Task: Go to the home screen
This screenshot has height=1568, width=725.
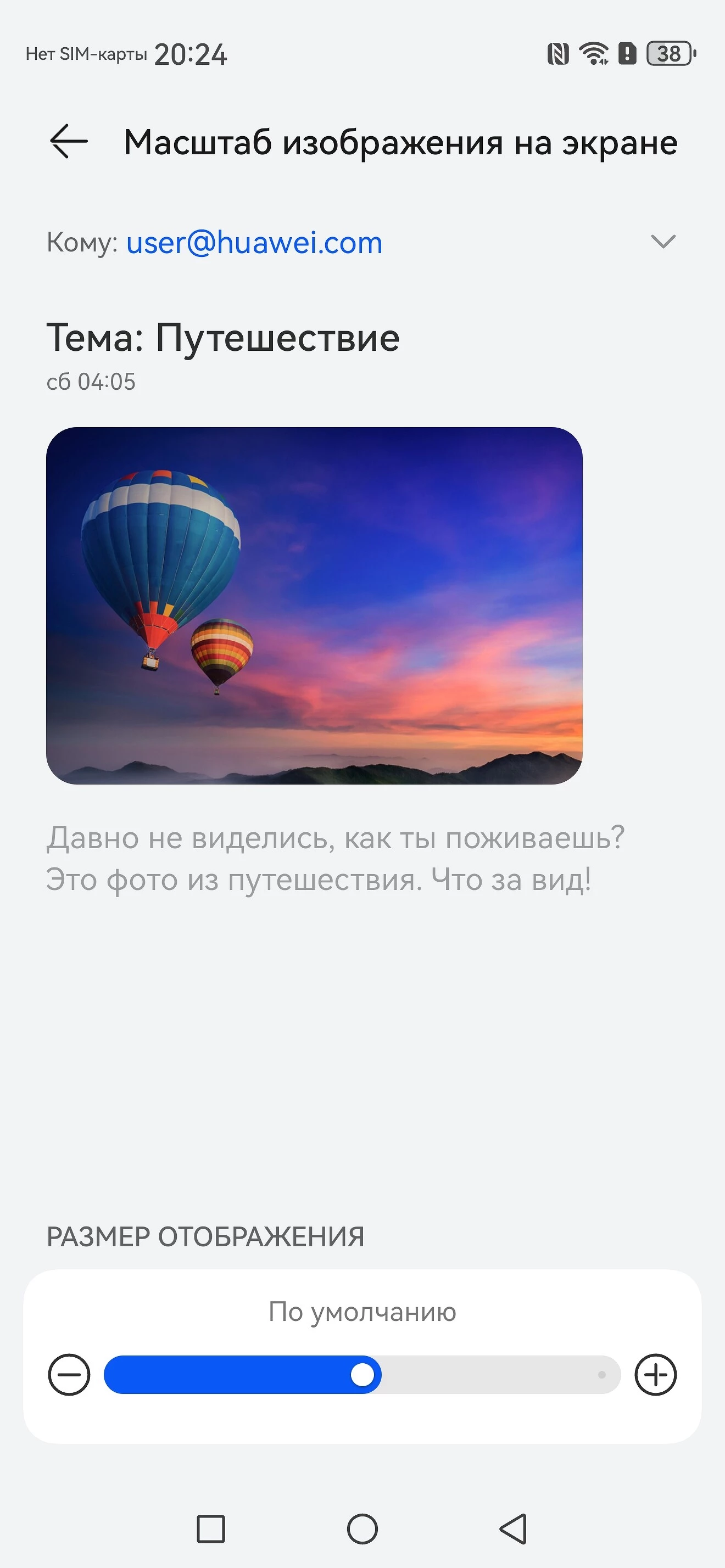Action: 362,1529
